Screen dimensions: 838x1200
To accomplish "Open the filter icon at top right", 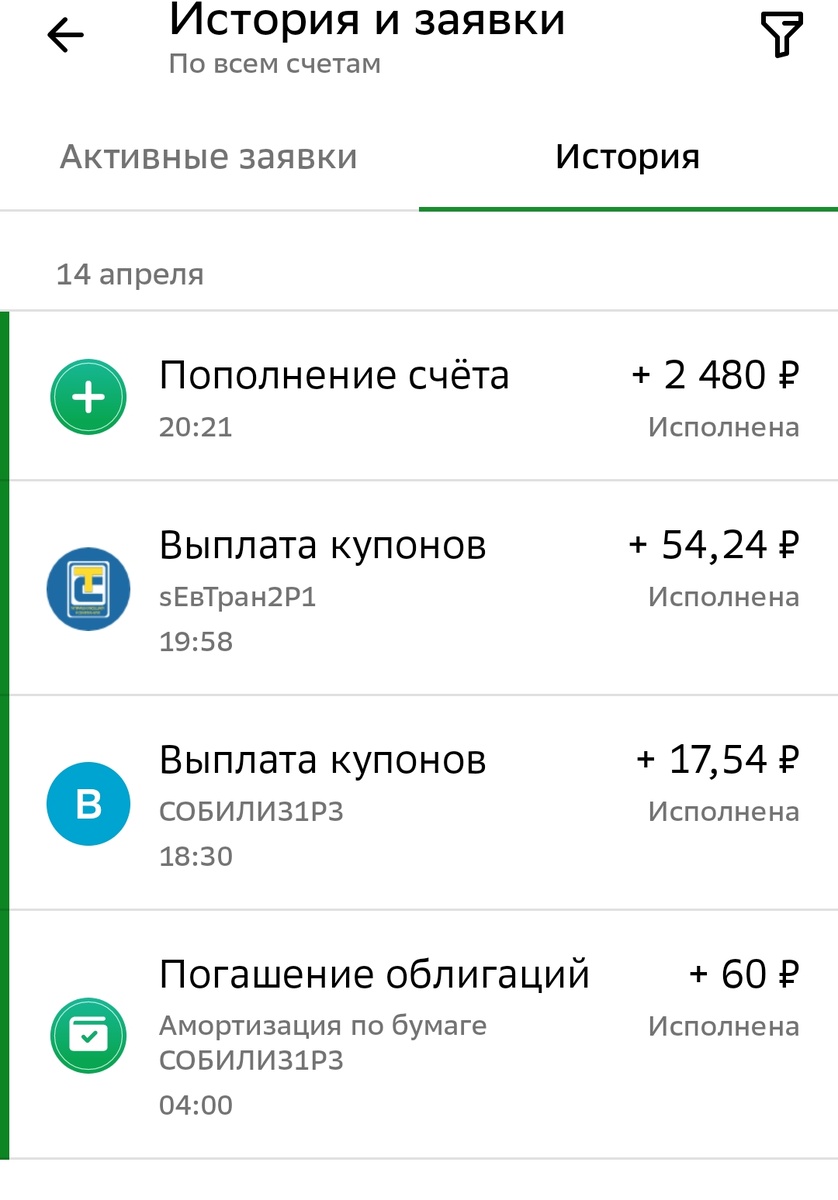I will (782, 35).
